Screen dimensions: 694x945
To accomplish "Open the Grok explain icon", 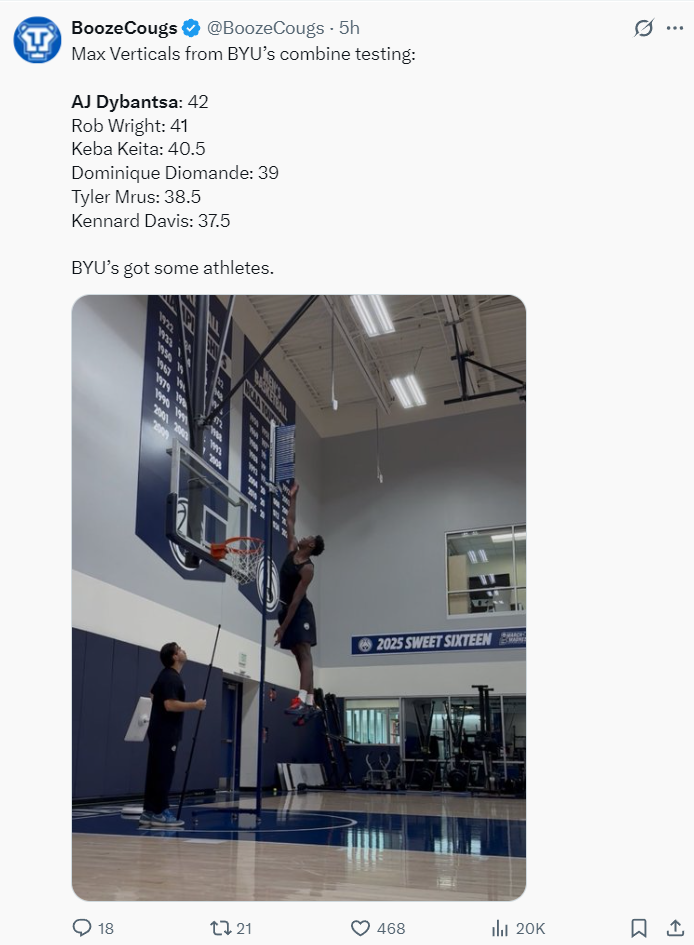I will tap(644, 28).
